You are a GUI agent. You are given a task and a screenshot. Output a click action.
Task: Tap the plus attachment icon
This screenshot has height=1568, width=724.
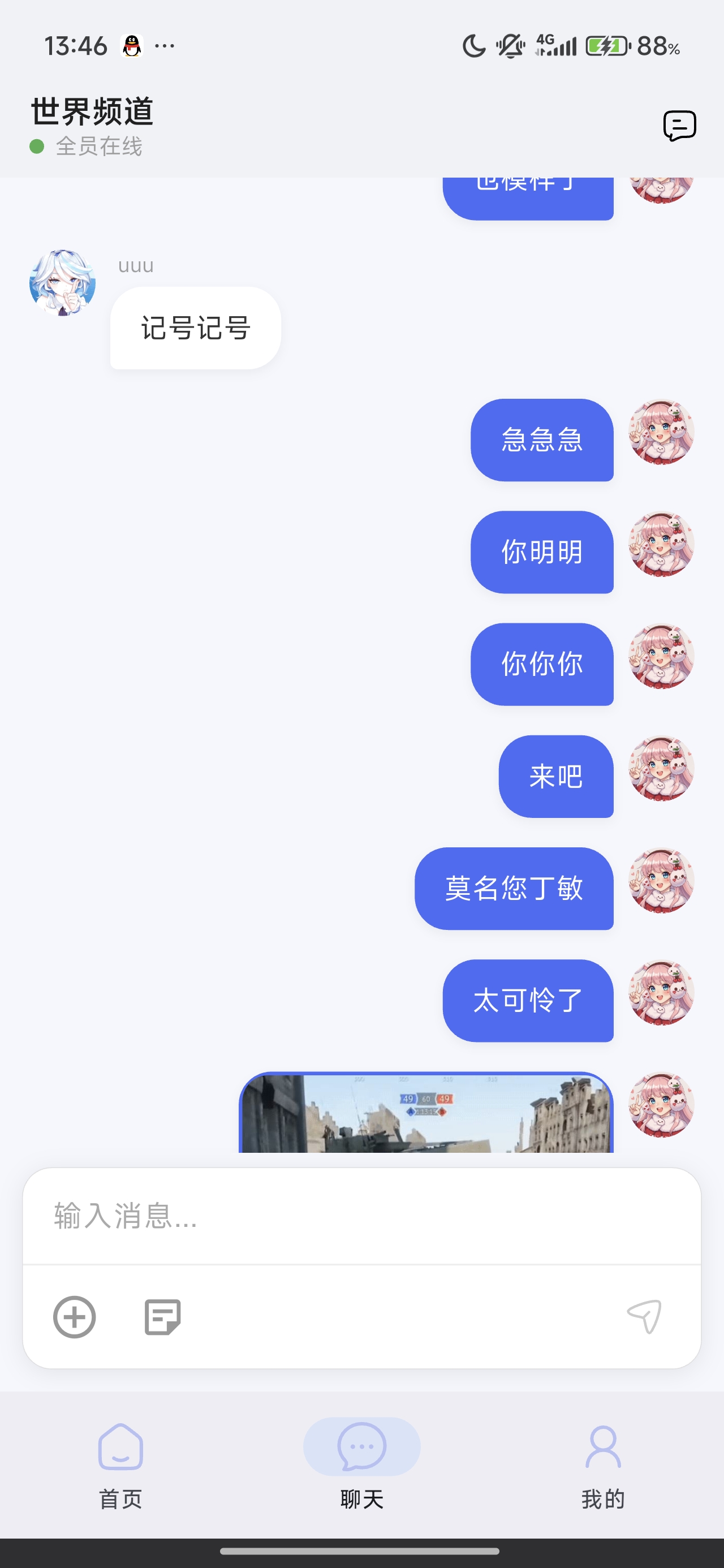[74, 1317]
